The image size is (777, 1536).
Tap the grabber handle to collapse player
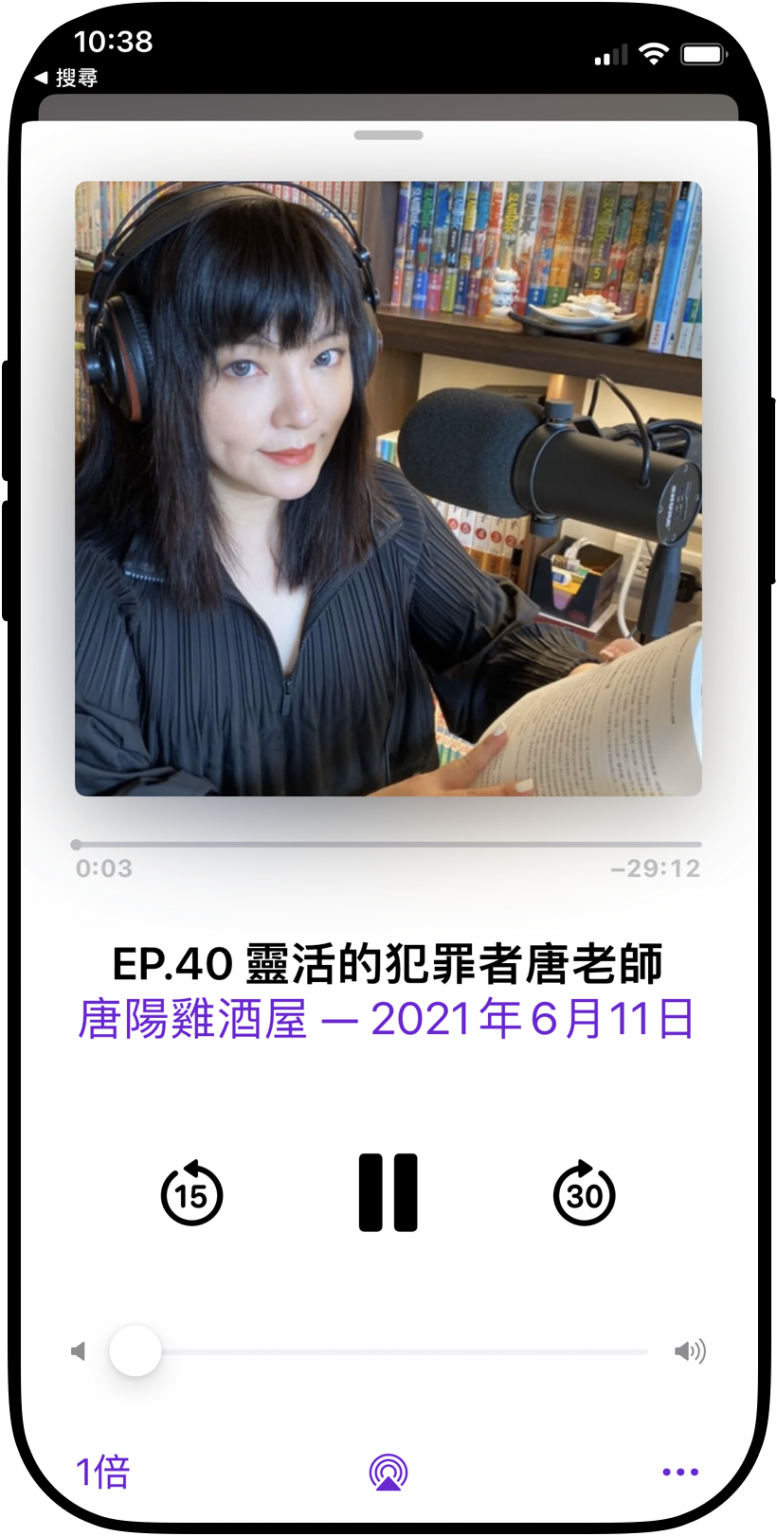click(x=388, y=135)
